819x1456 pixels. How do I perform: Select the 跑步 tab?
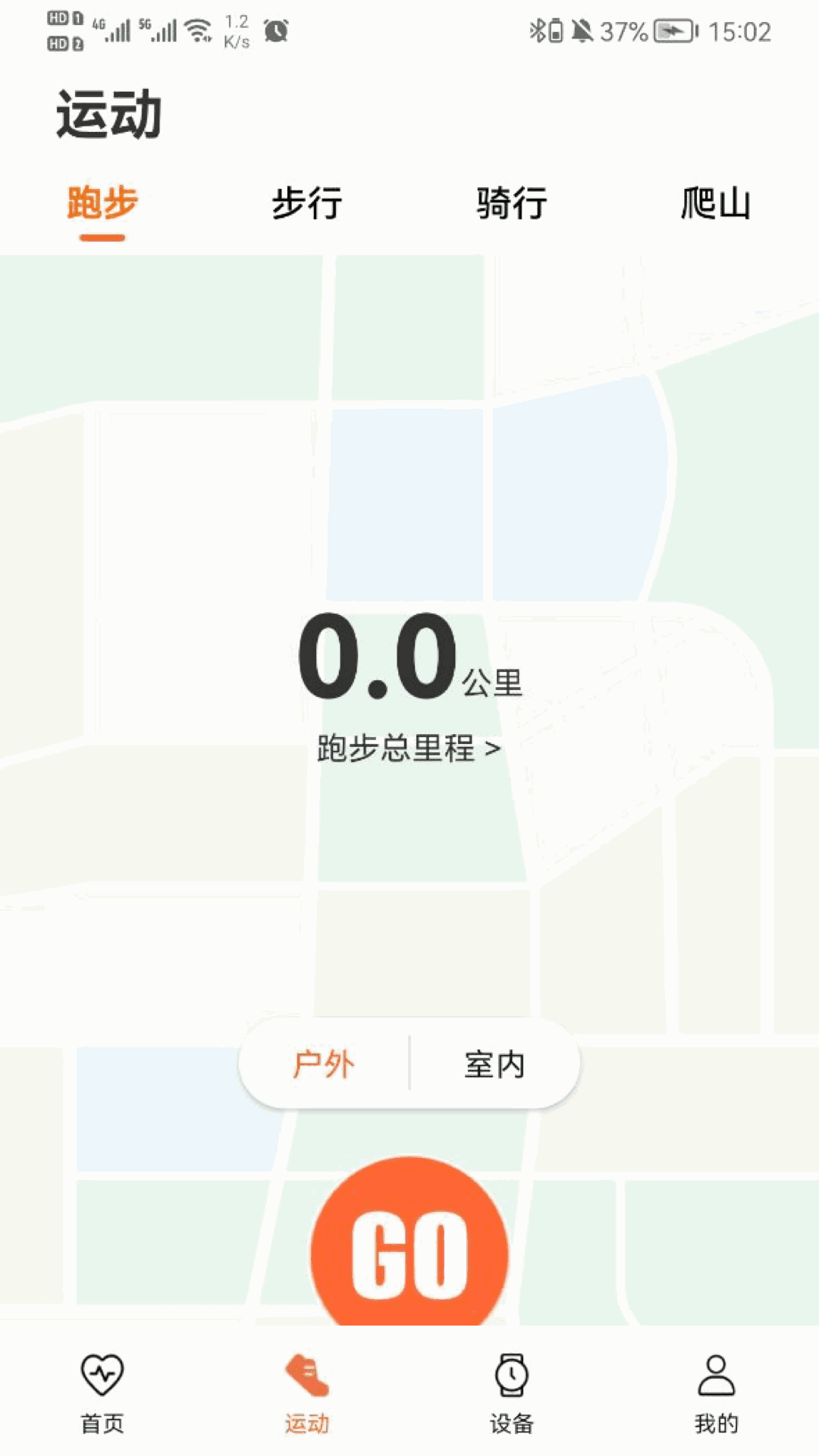(102, 203)
